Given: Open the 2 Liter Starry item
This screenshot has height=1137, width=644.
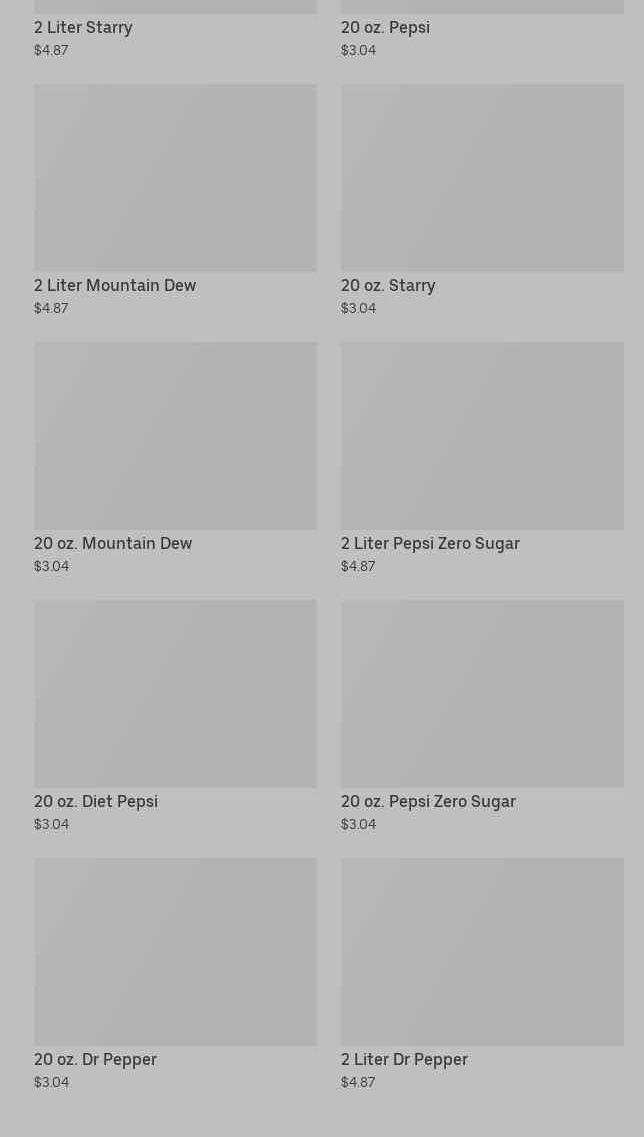Looking at the screenshot, I should [x=175, y=29].
